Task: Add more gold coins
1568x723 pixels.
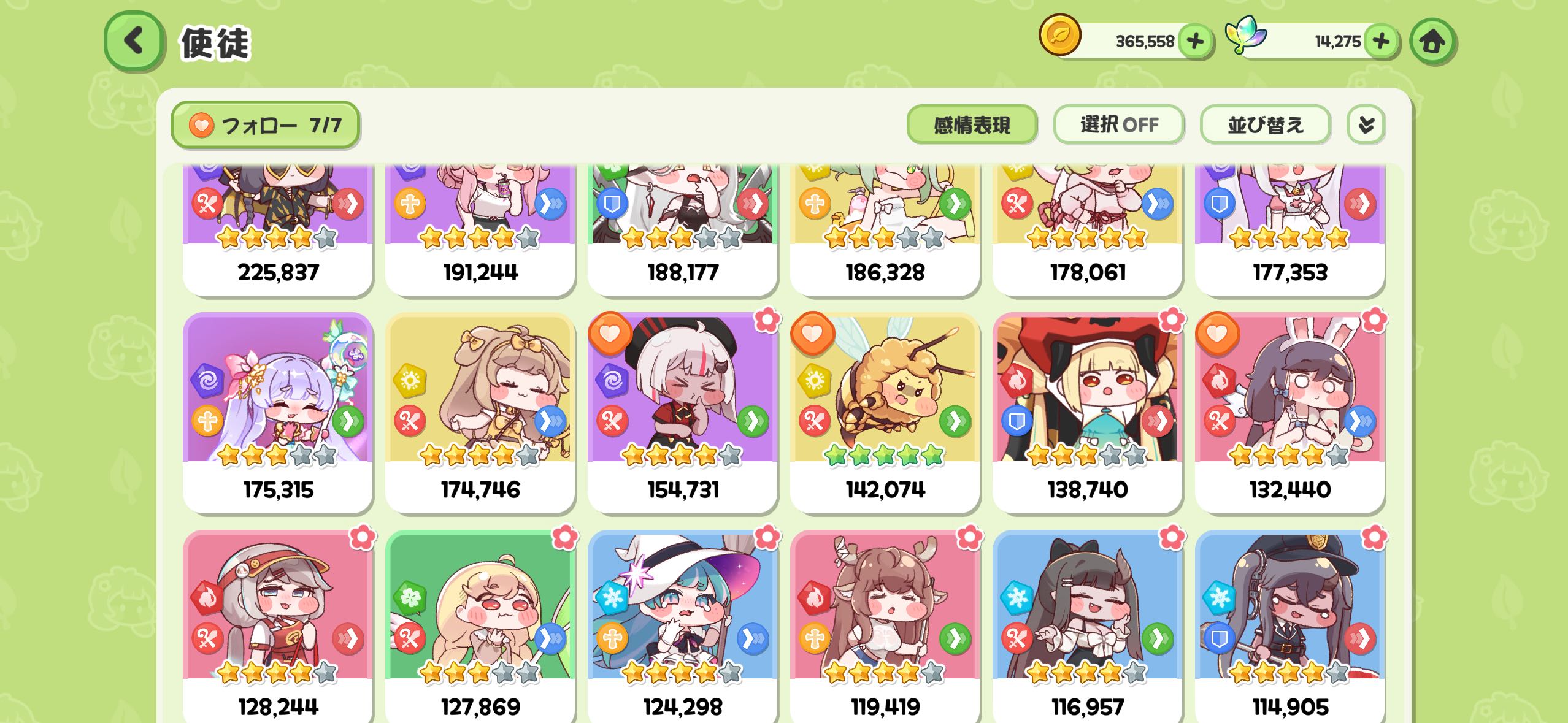Action: coord(1195,42)
